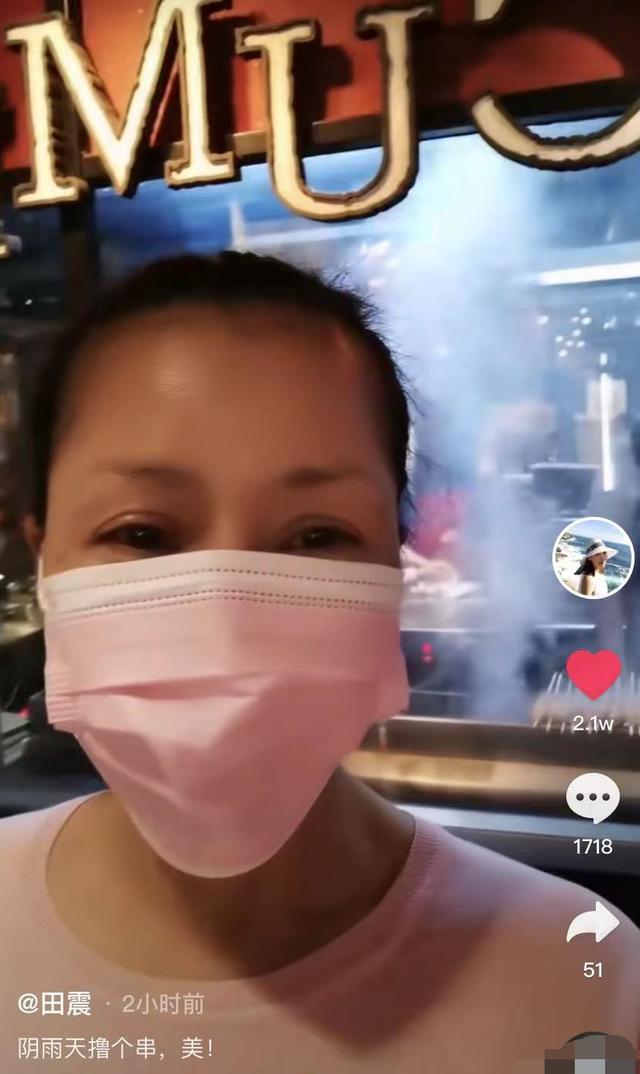Like this video with the heart
This screenshot has width=640, height=1074.
[x=593, y=675]
